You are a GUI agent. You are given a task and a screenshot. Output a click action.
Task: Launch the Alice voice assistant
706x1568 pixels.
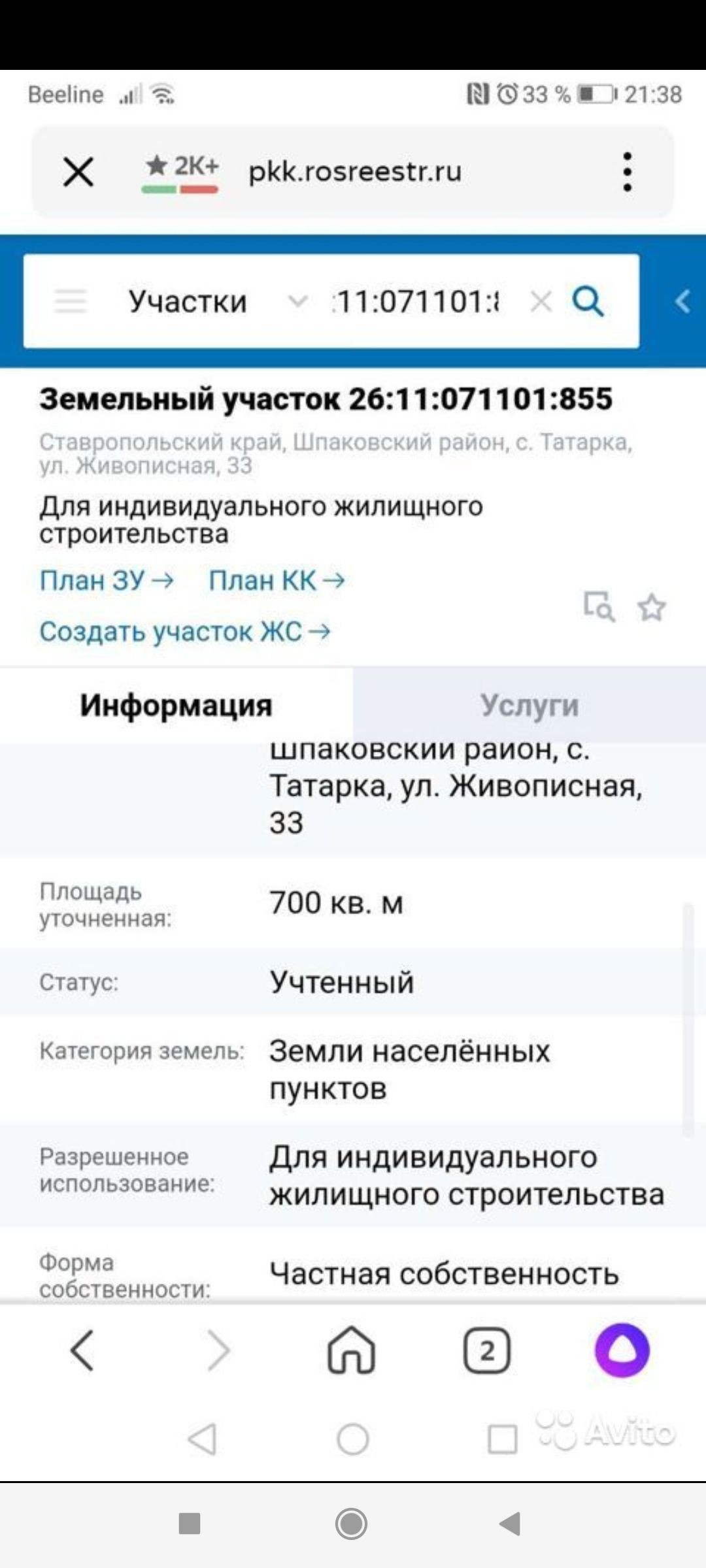(622, 1350)
